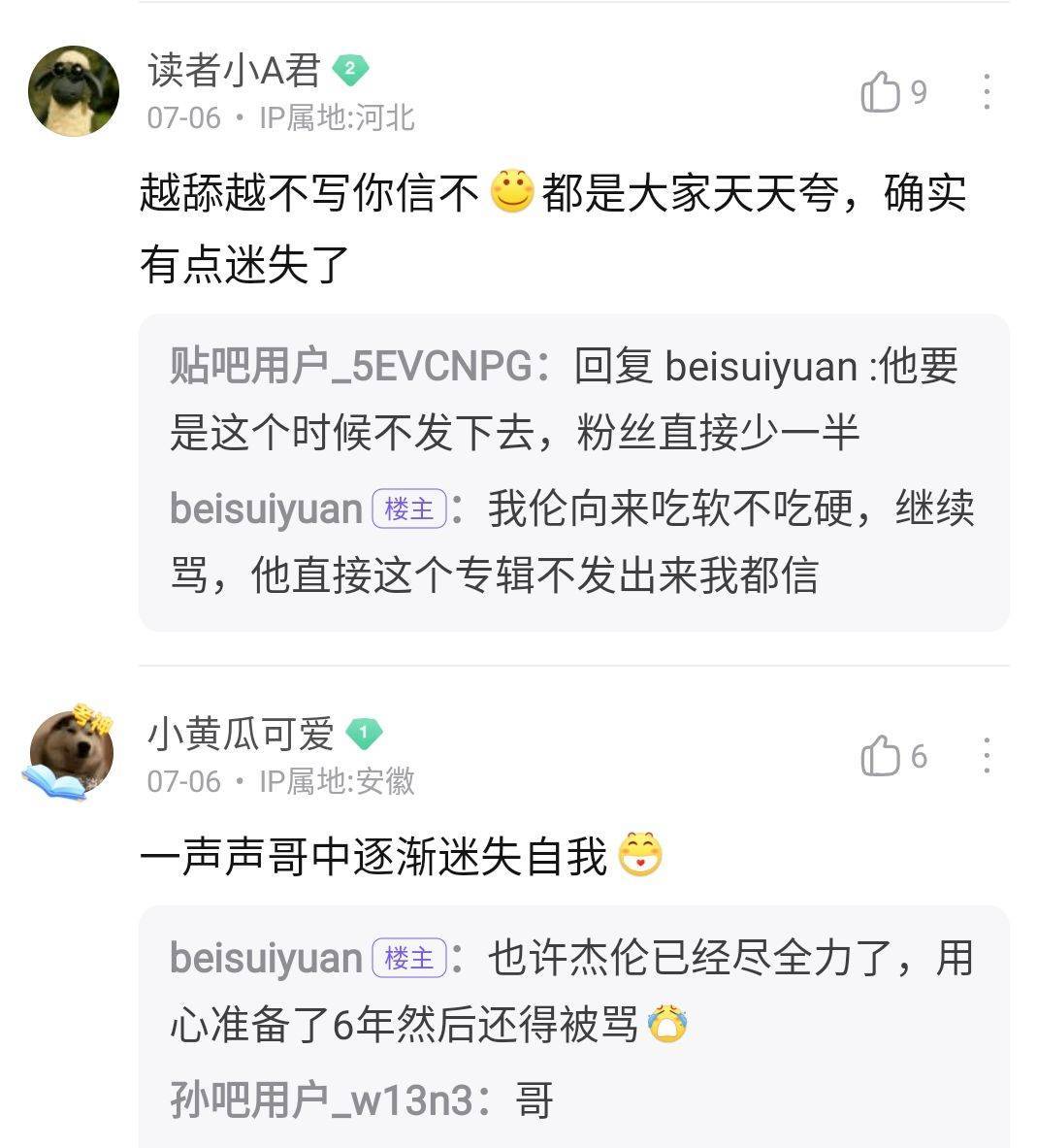Open overflow menu on 小黄瓜可爱's comment
This screenshot has width=1037, height=1148.
click(x=986, y=755)
